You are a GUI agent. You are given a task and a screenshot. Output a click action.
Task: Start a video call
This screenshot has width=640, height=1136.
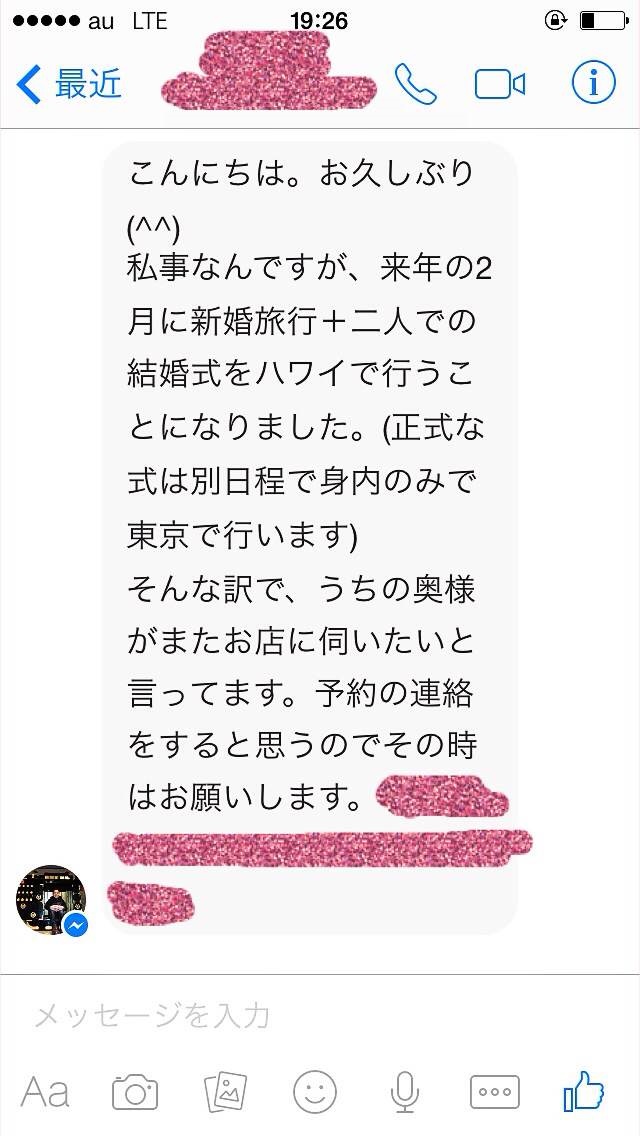(500, 84)
